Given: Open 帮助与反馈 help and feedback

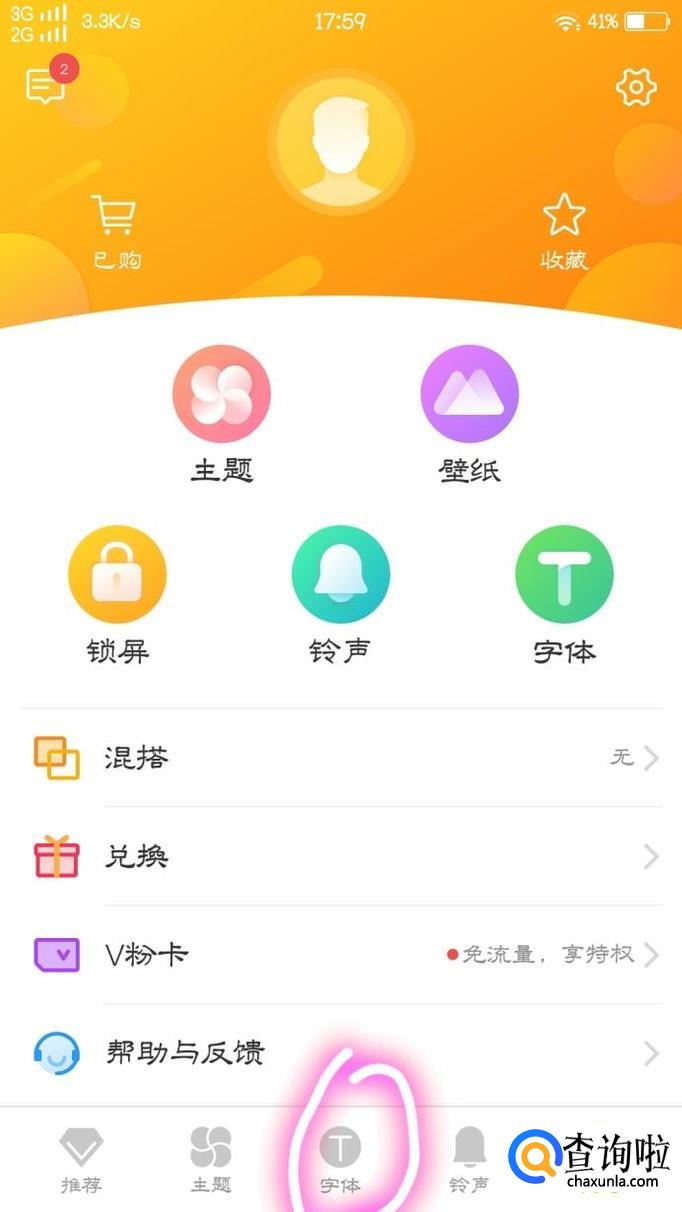Looking at the screenshot, I should pyautogui.click(x=341, y=1052).
